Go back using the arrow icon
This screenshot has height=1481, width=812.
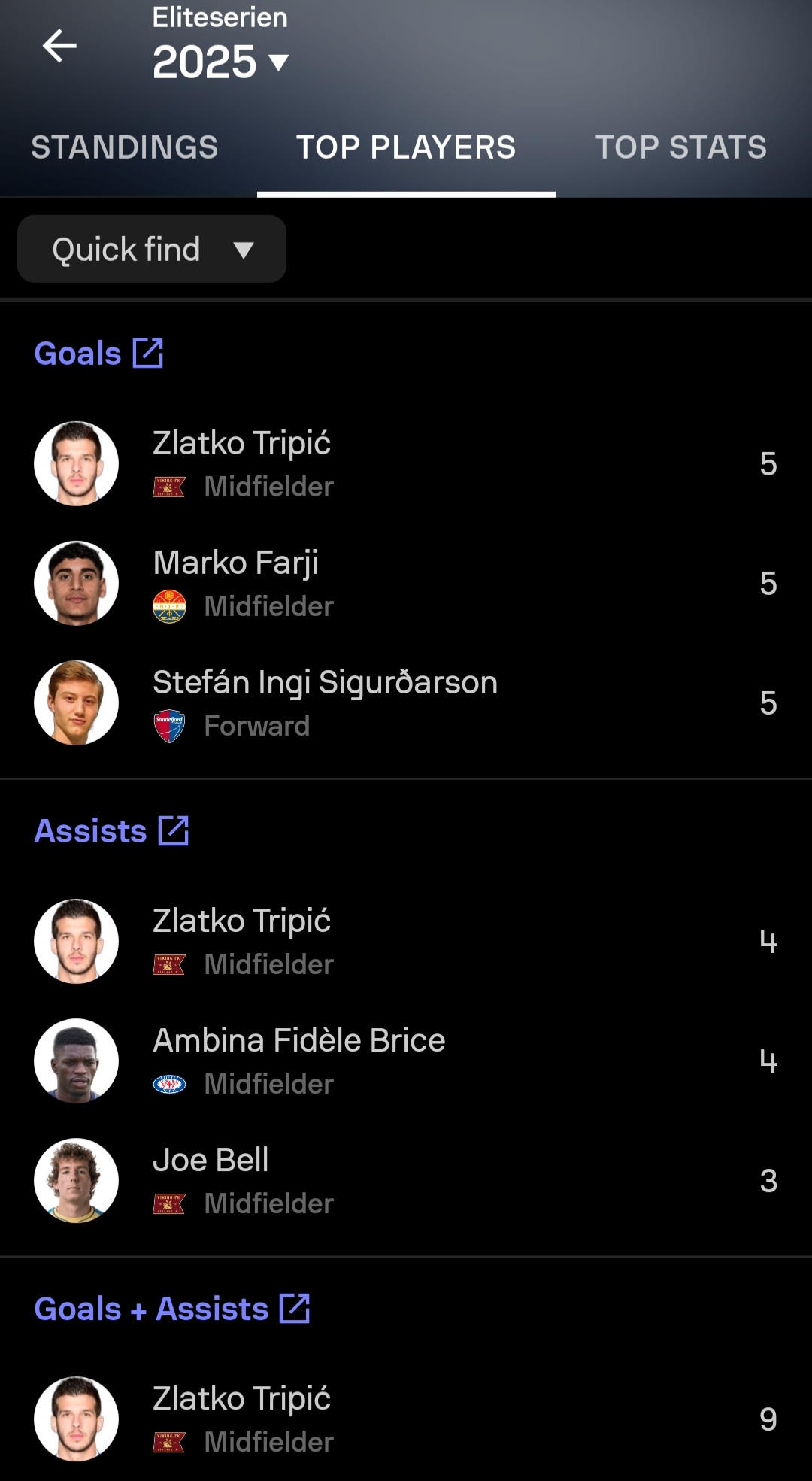(59, 46)
